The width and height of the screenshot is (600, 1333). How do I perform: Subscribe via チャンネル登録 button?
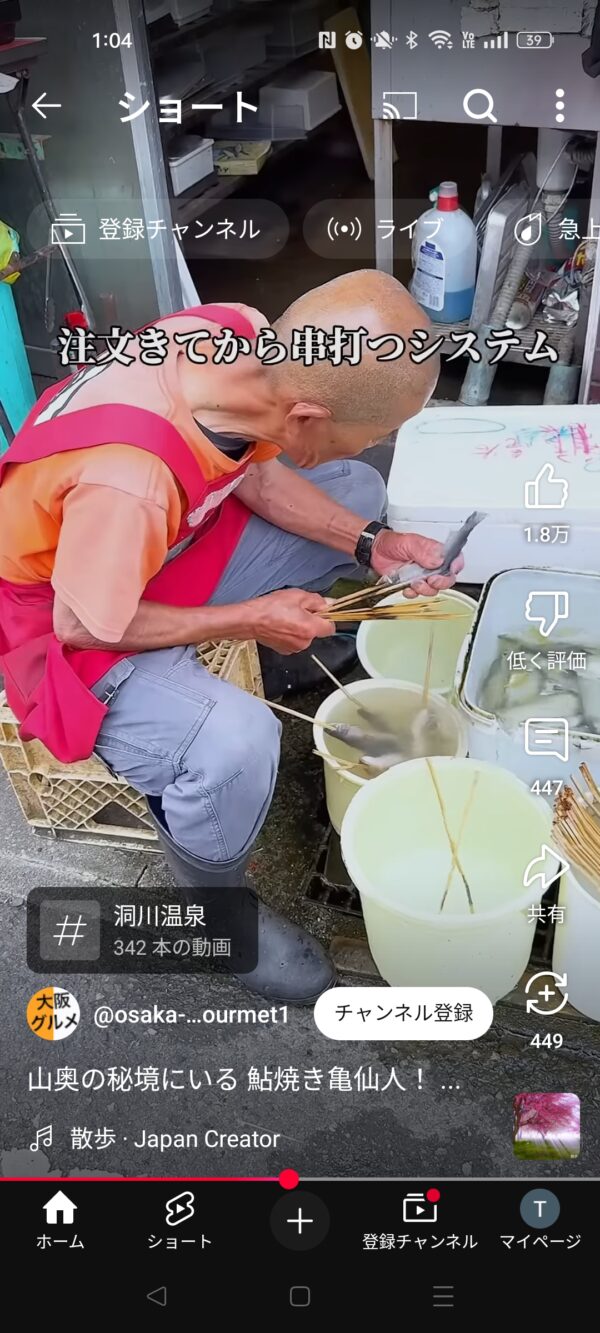point(403,1014)
